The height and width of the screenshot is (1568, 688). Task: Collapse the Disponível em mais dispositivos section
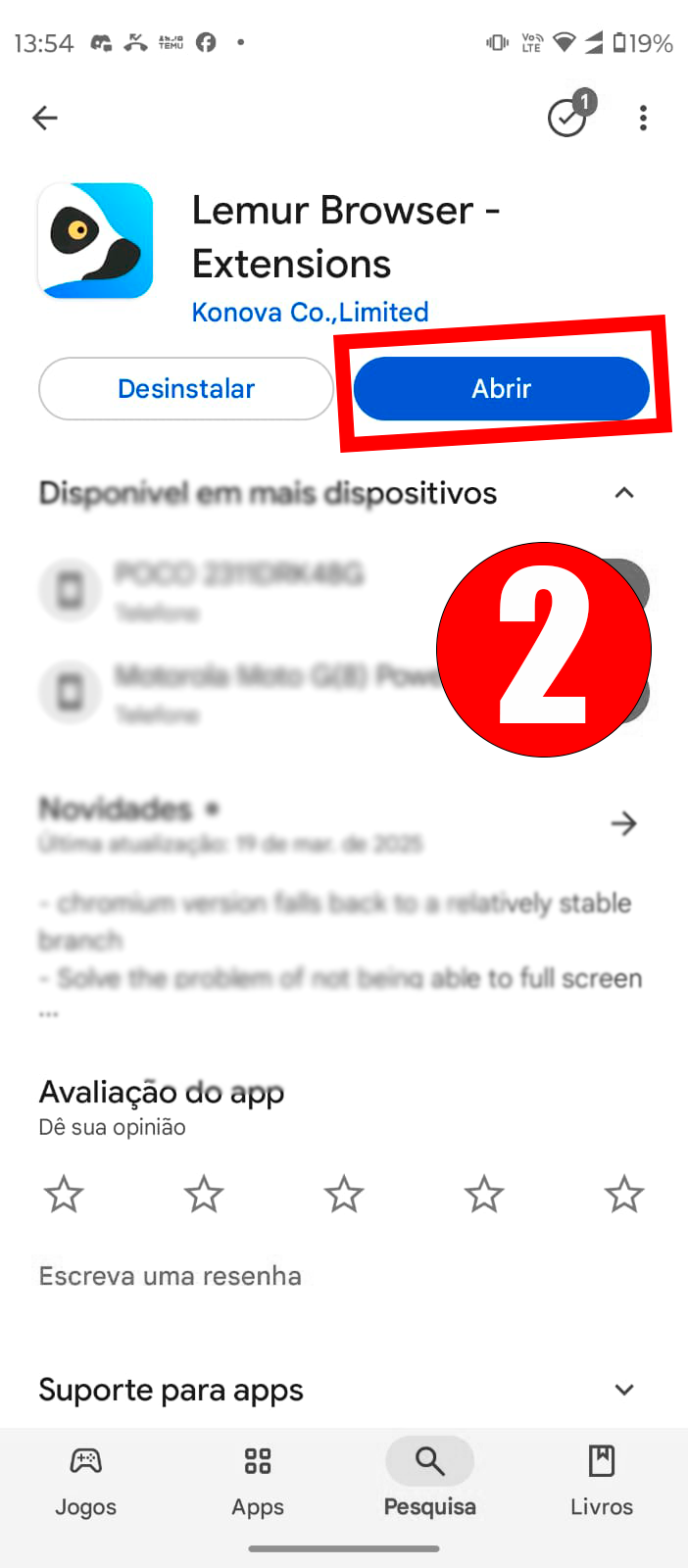point(623,493)
